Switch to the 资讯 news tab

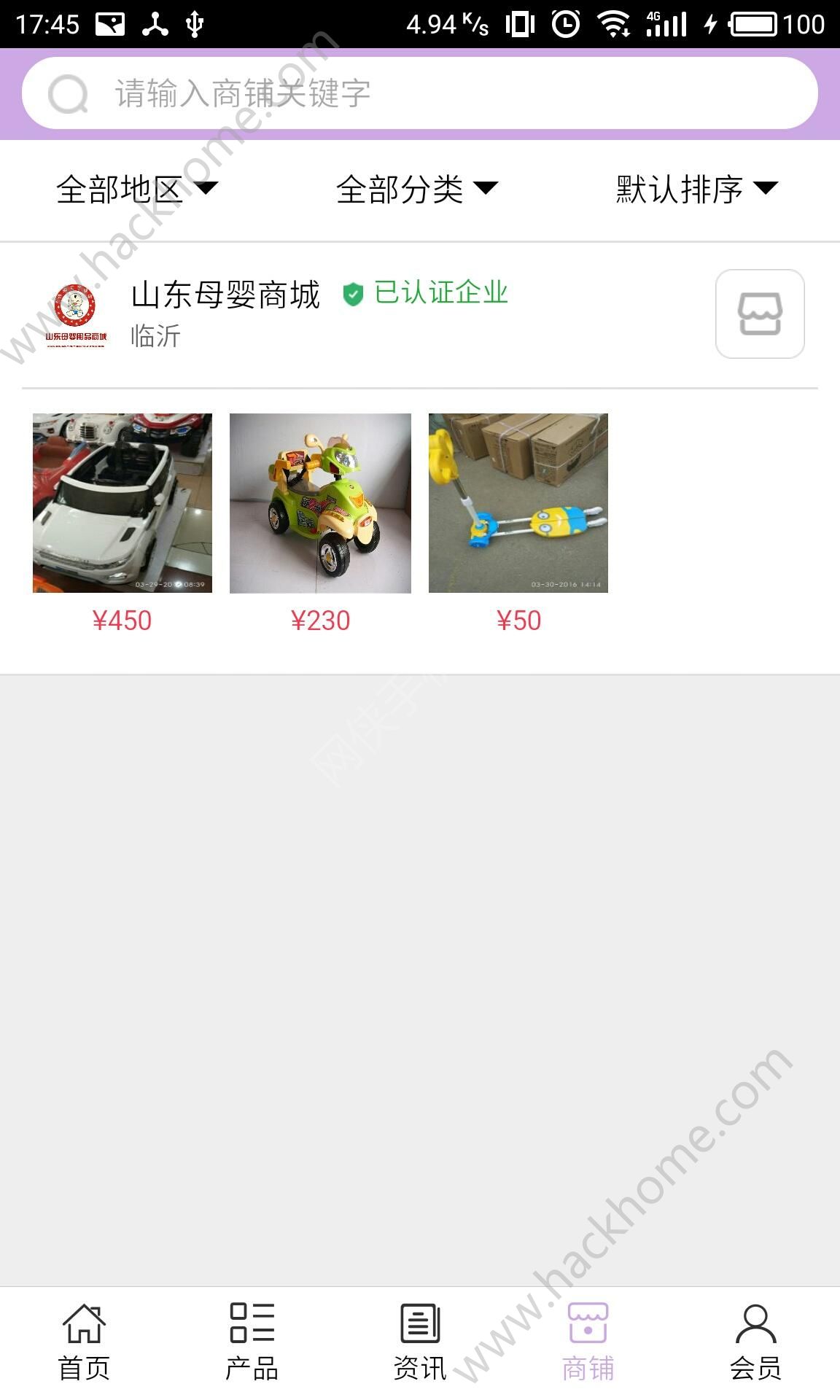[x=420, y=1342]
